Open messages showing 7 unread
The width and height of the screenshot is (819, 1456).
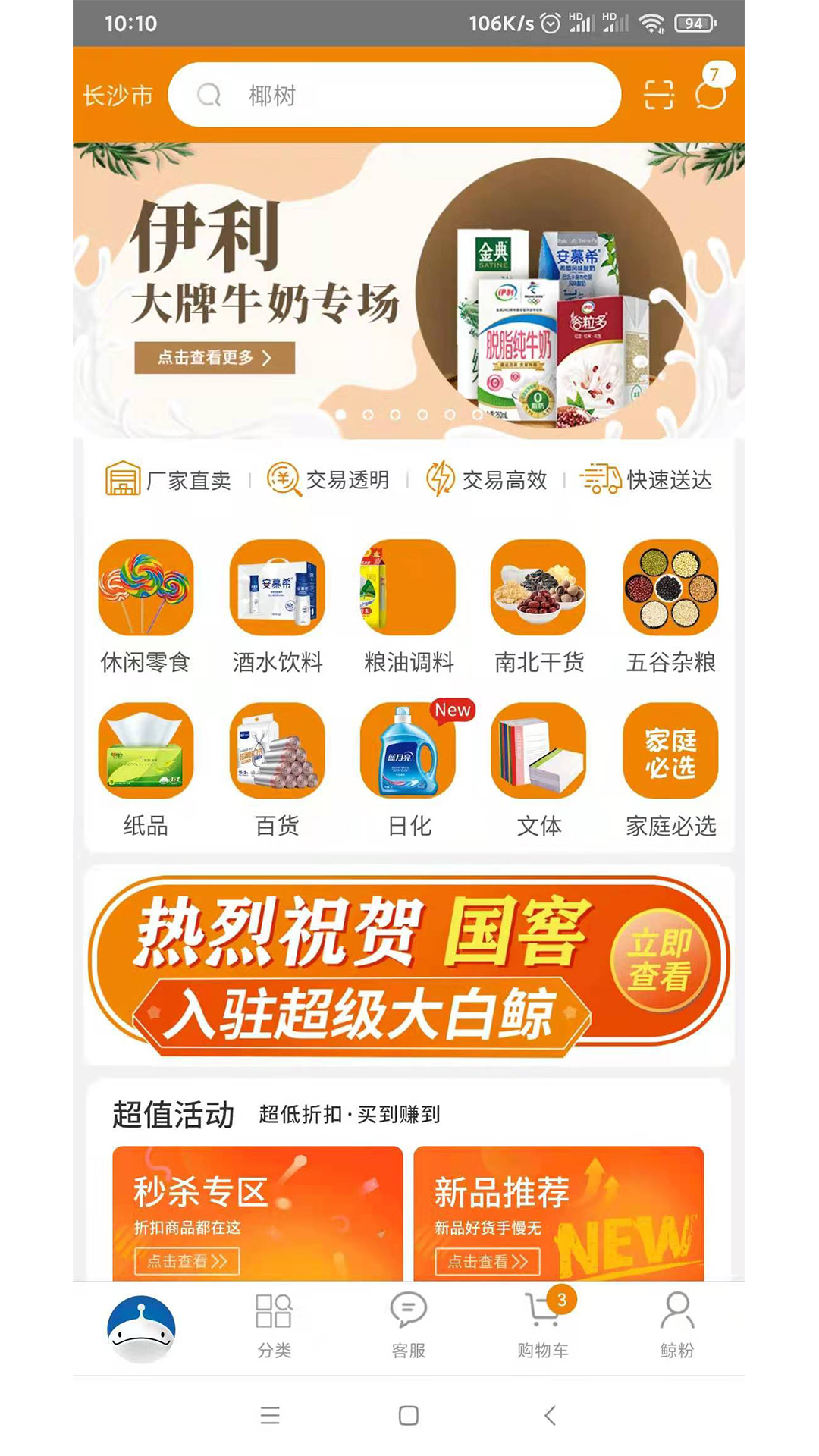(x=708, y=97)
